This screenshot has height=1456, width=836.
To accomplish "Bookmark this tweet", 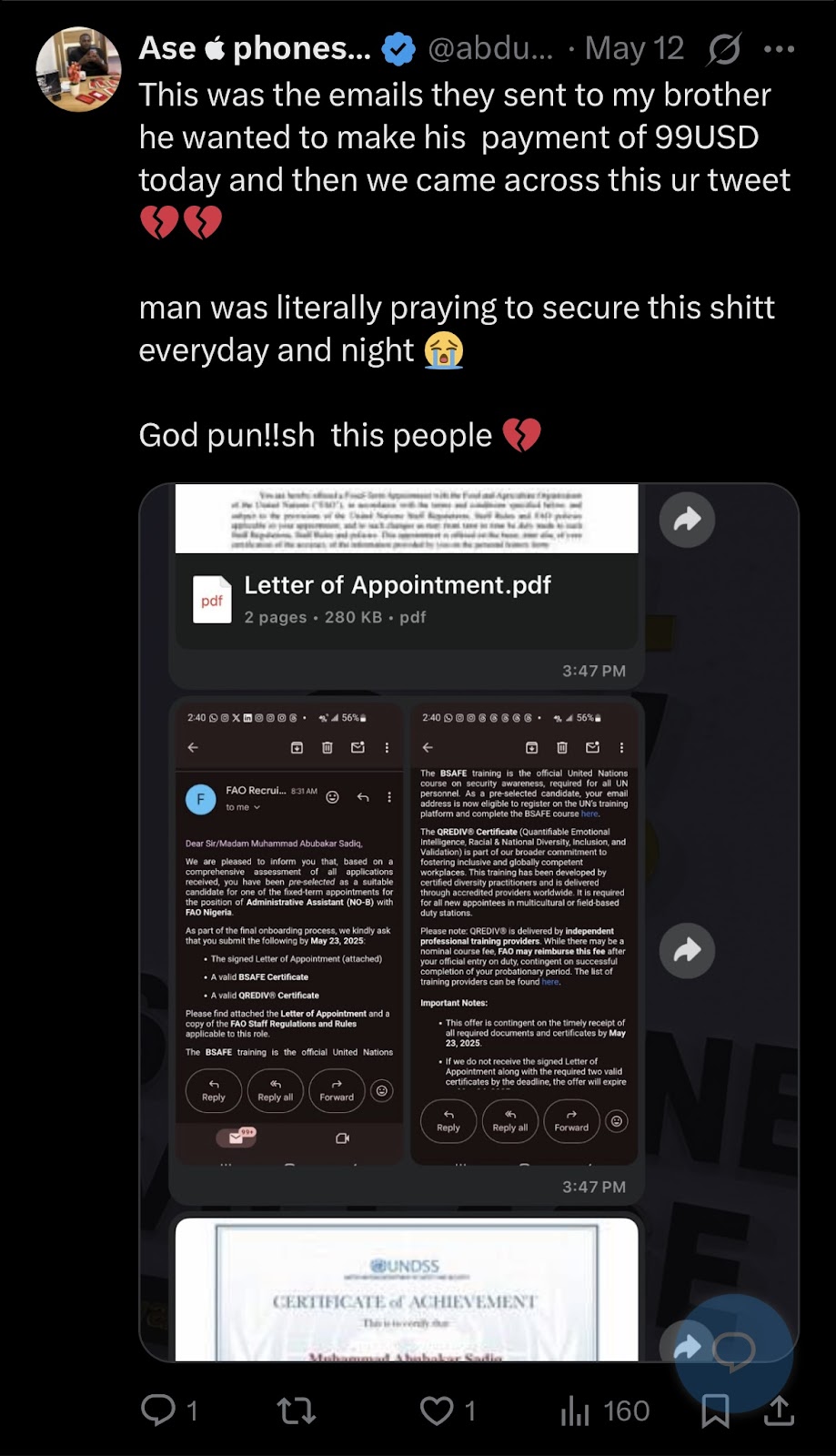I will 715,1411.
